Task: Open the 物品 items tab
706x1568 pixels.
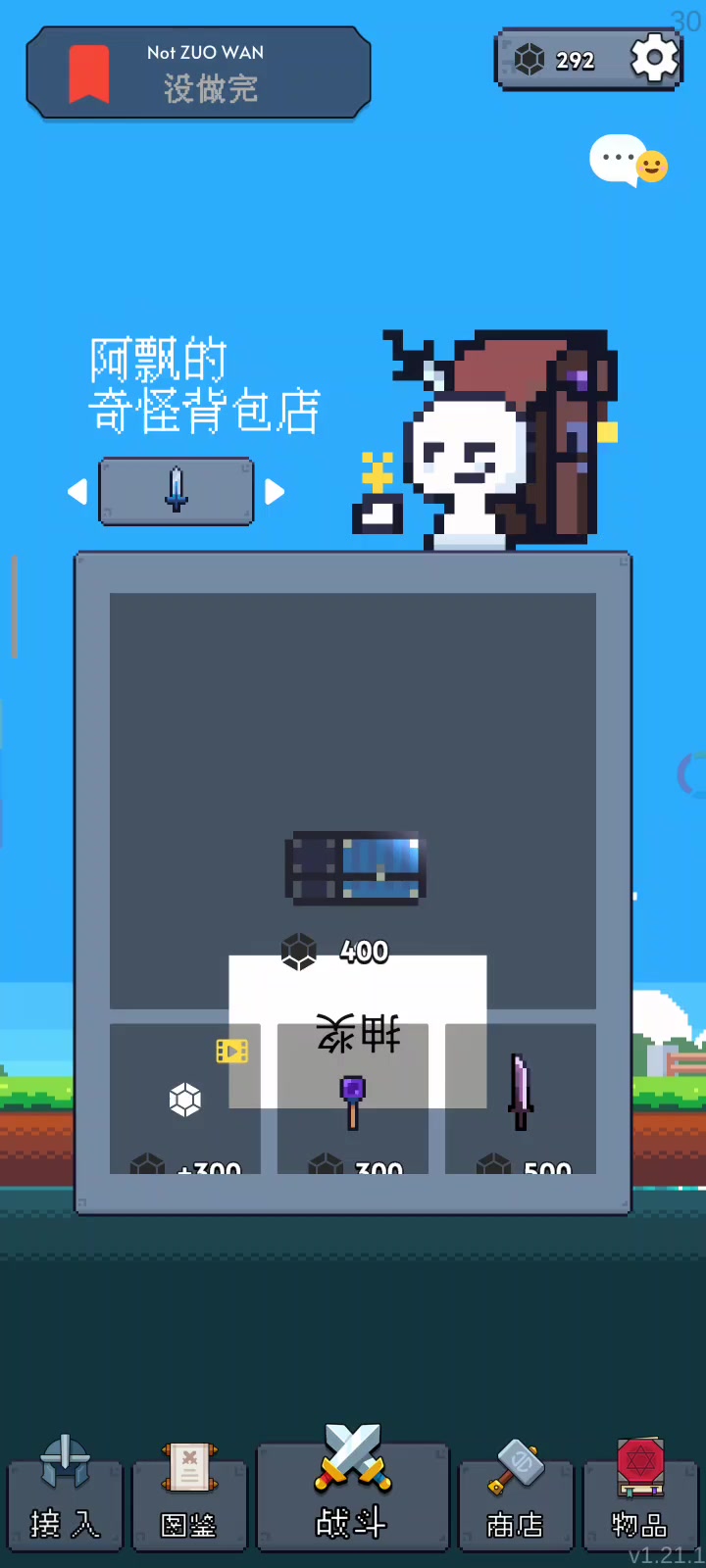Action: [640, 1494]
